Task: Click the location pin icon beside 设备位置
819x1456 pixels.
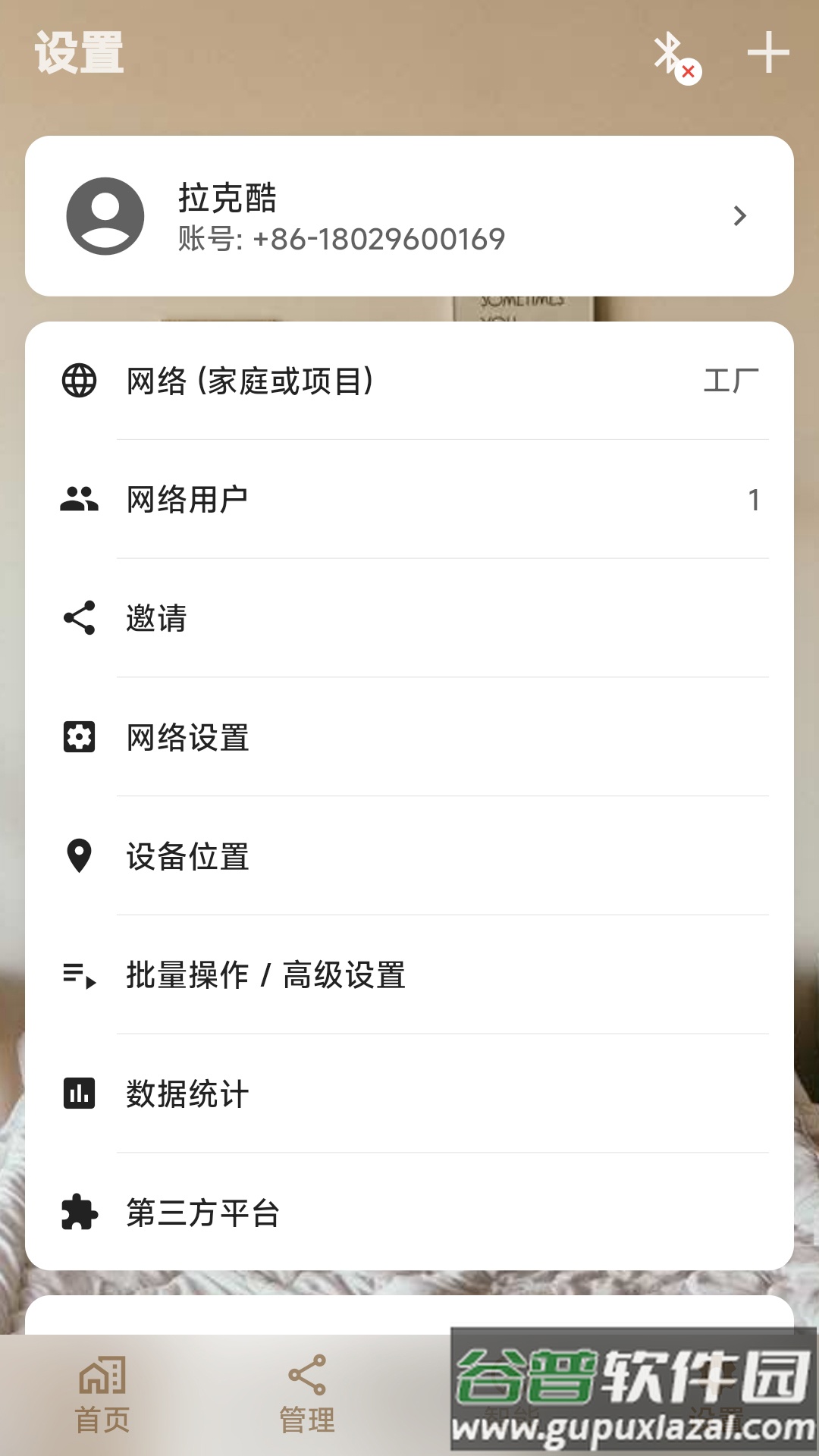Action: [x=79, y=855]
